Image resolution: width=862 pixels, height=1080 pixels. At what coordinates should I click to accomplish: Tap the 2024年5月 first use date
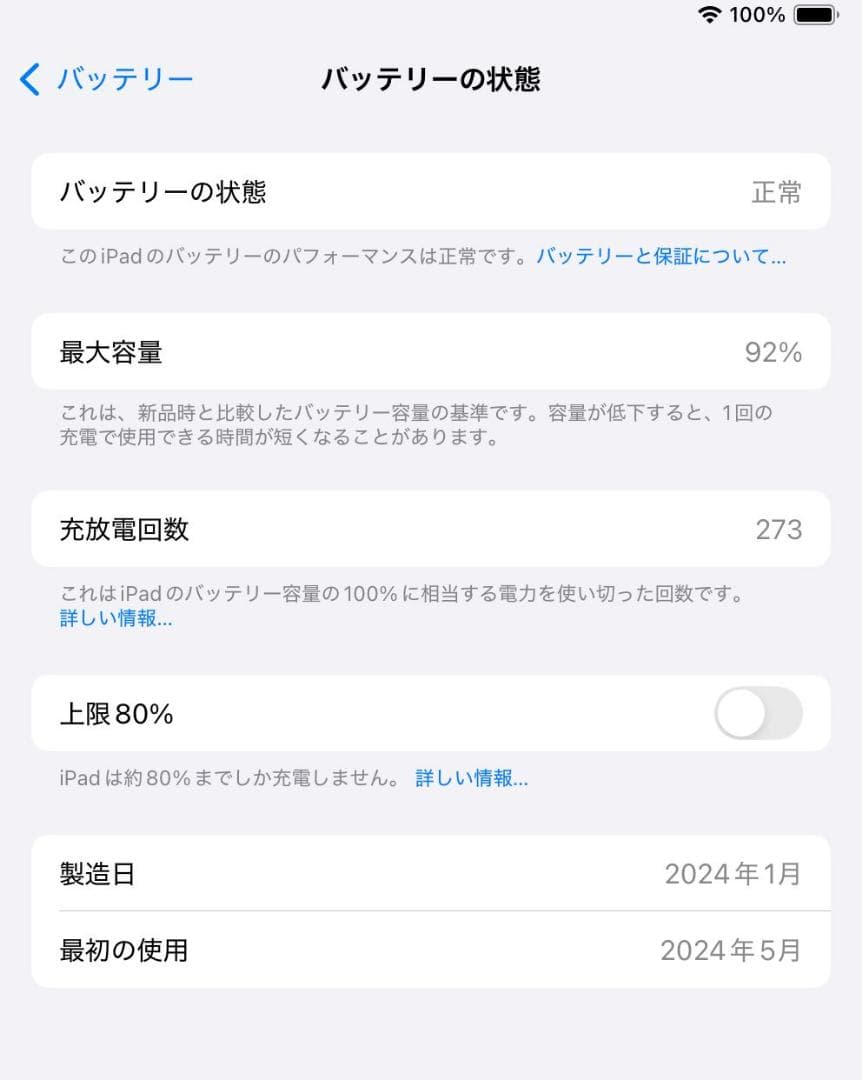click(x=735, y=951)
